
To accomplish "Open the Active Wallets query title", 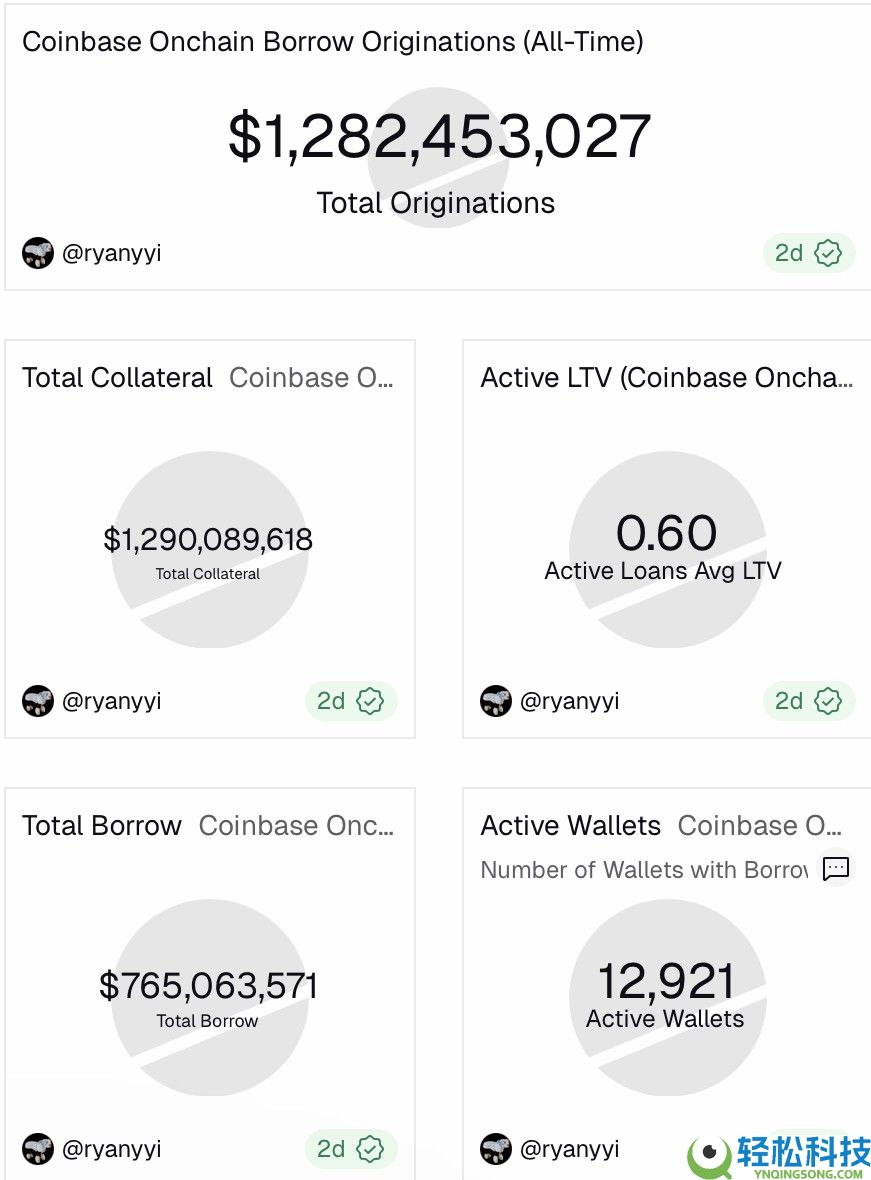I will click(570, 826).
